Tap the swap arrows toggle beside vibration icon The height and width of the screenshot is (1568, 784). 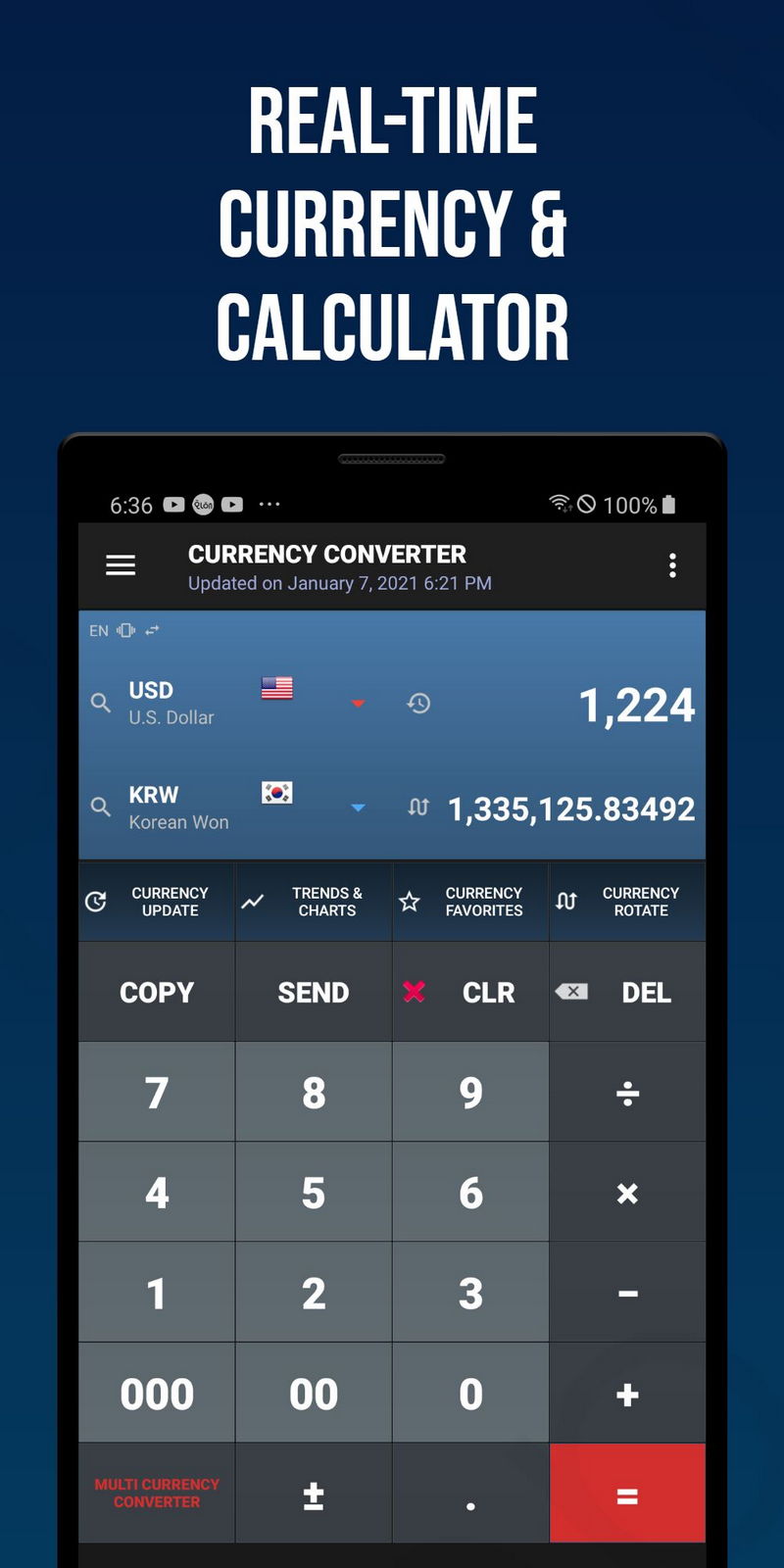tap(153, 630)
